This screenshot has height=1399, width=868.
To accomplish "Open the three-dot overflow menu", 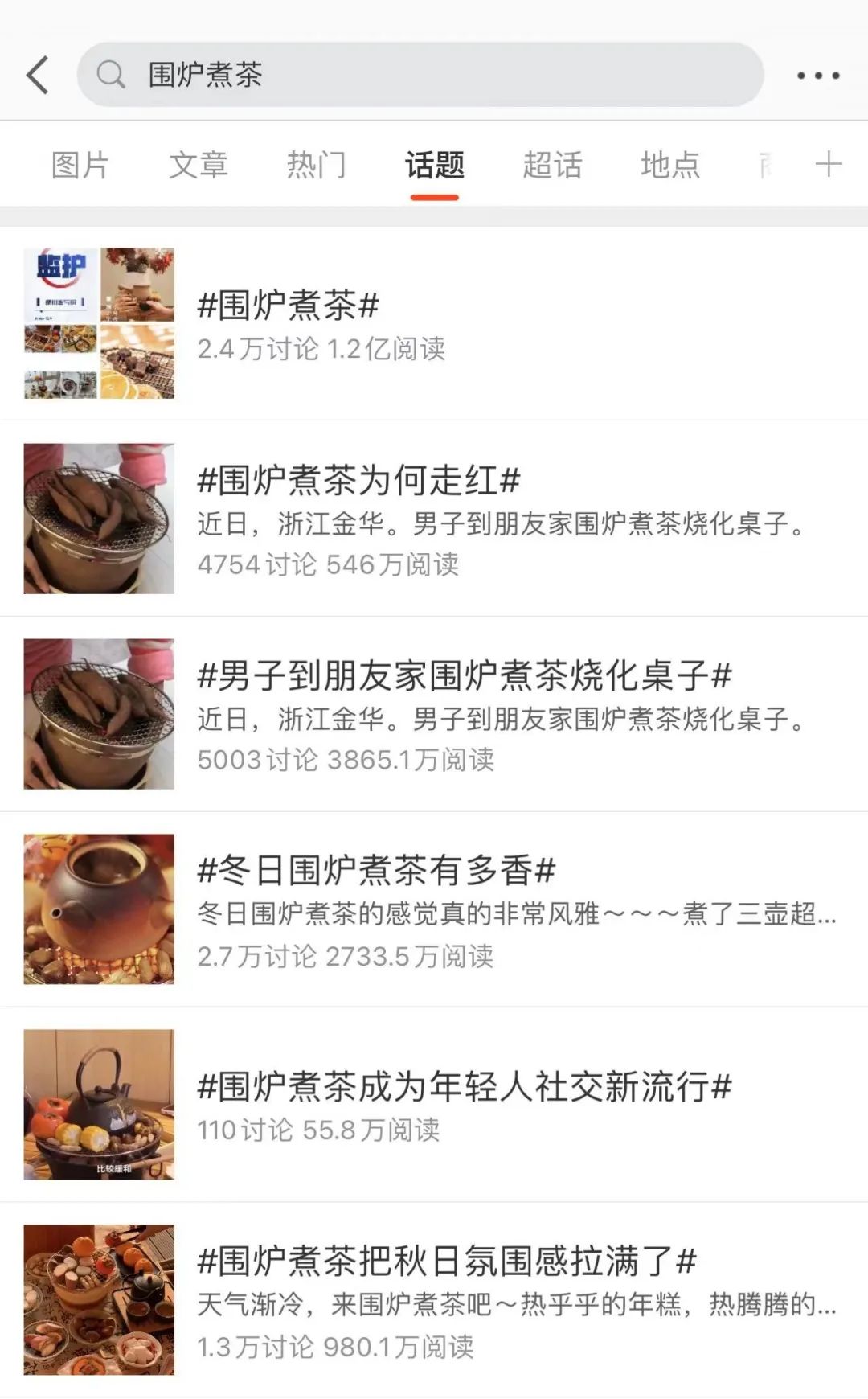I will pyautogui.click(x=817, y=76).
